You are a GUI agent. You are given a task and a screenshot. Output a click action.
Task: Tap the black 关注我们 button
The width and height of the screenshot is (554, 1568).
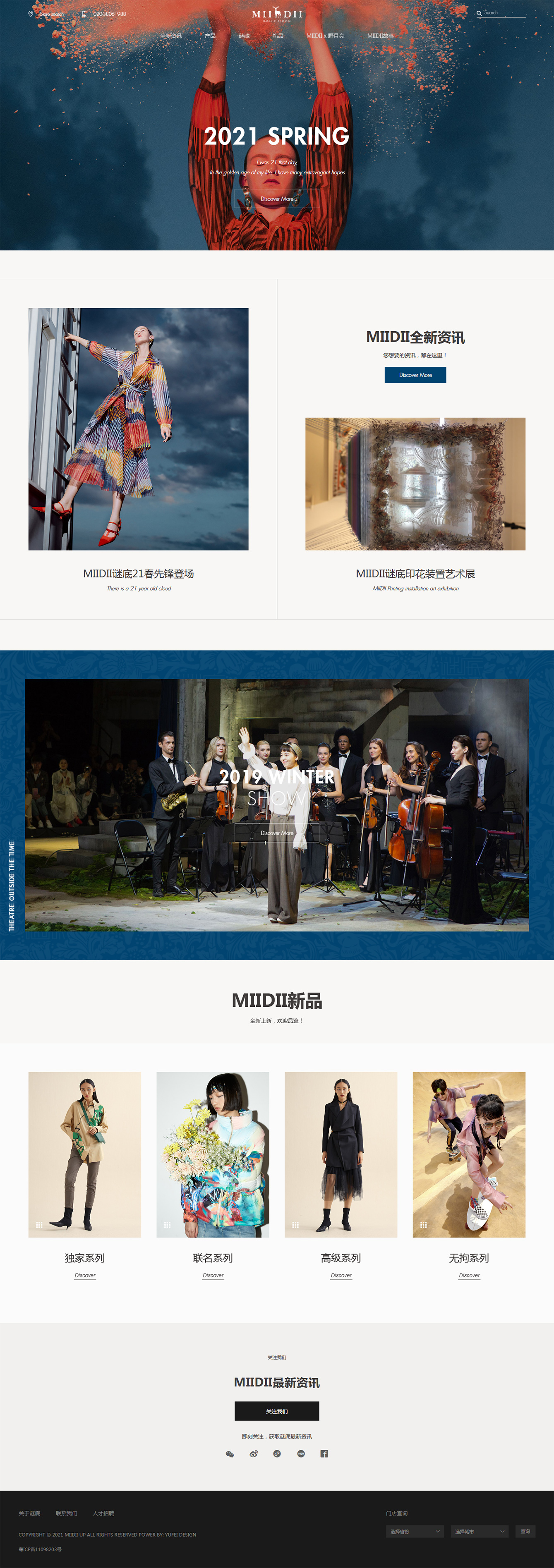[x=277, y=1411]
